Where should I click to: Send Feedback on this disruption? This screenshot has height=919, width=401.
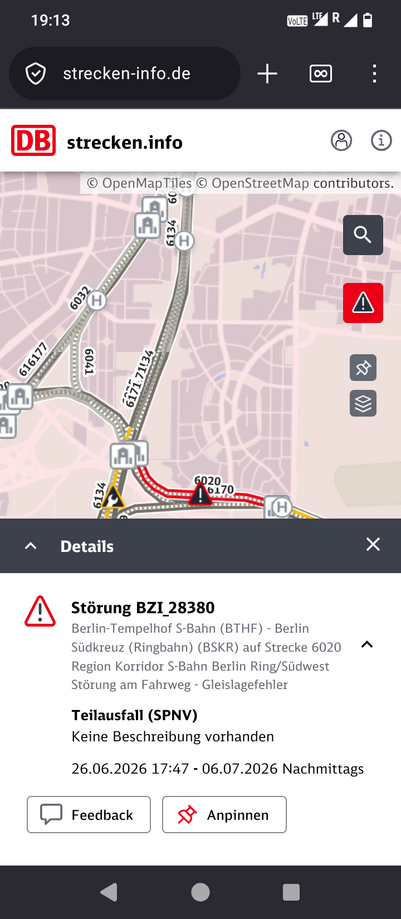89,815
